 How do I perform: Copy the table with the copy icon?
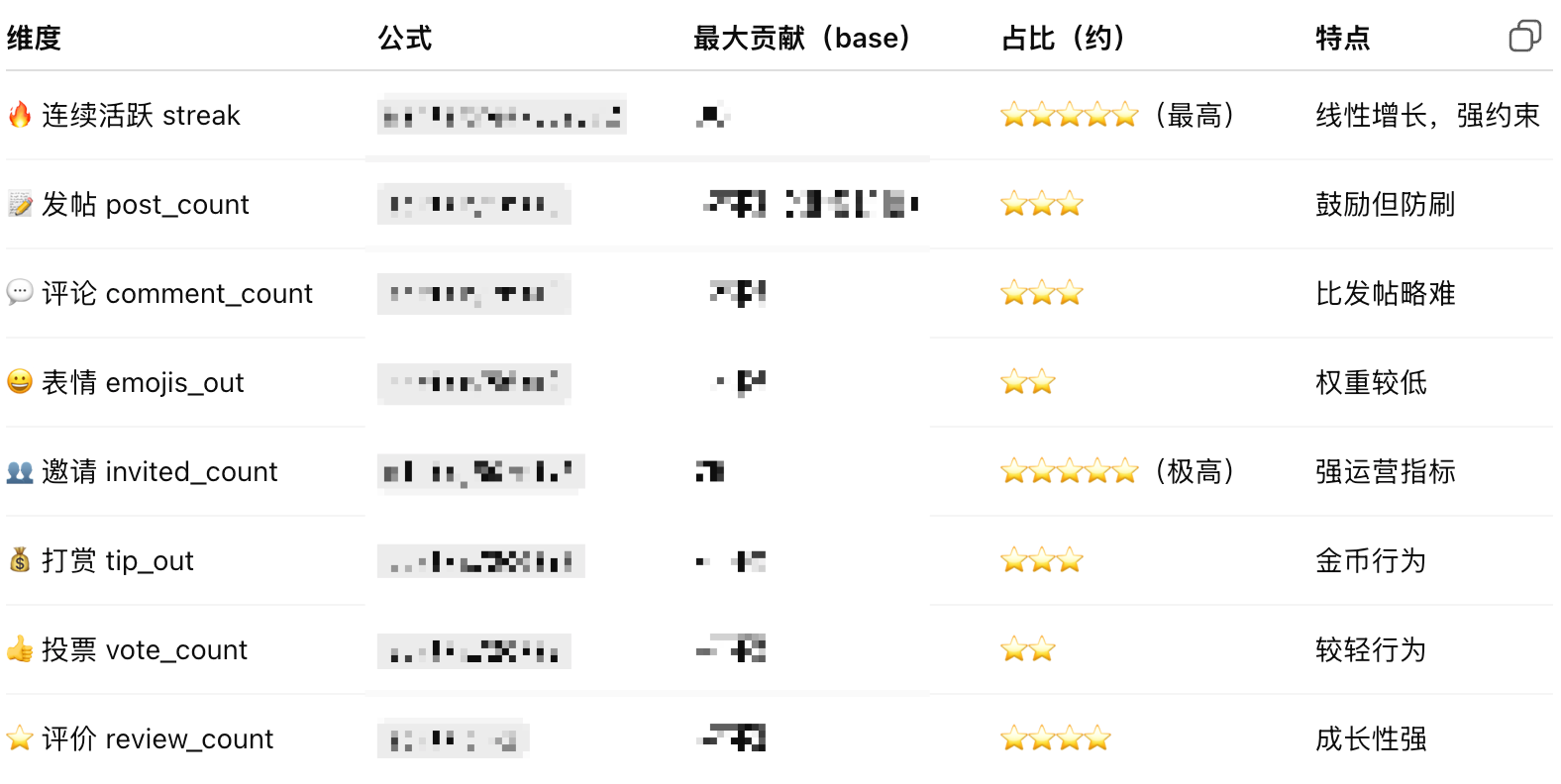1524,37
